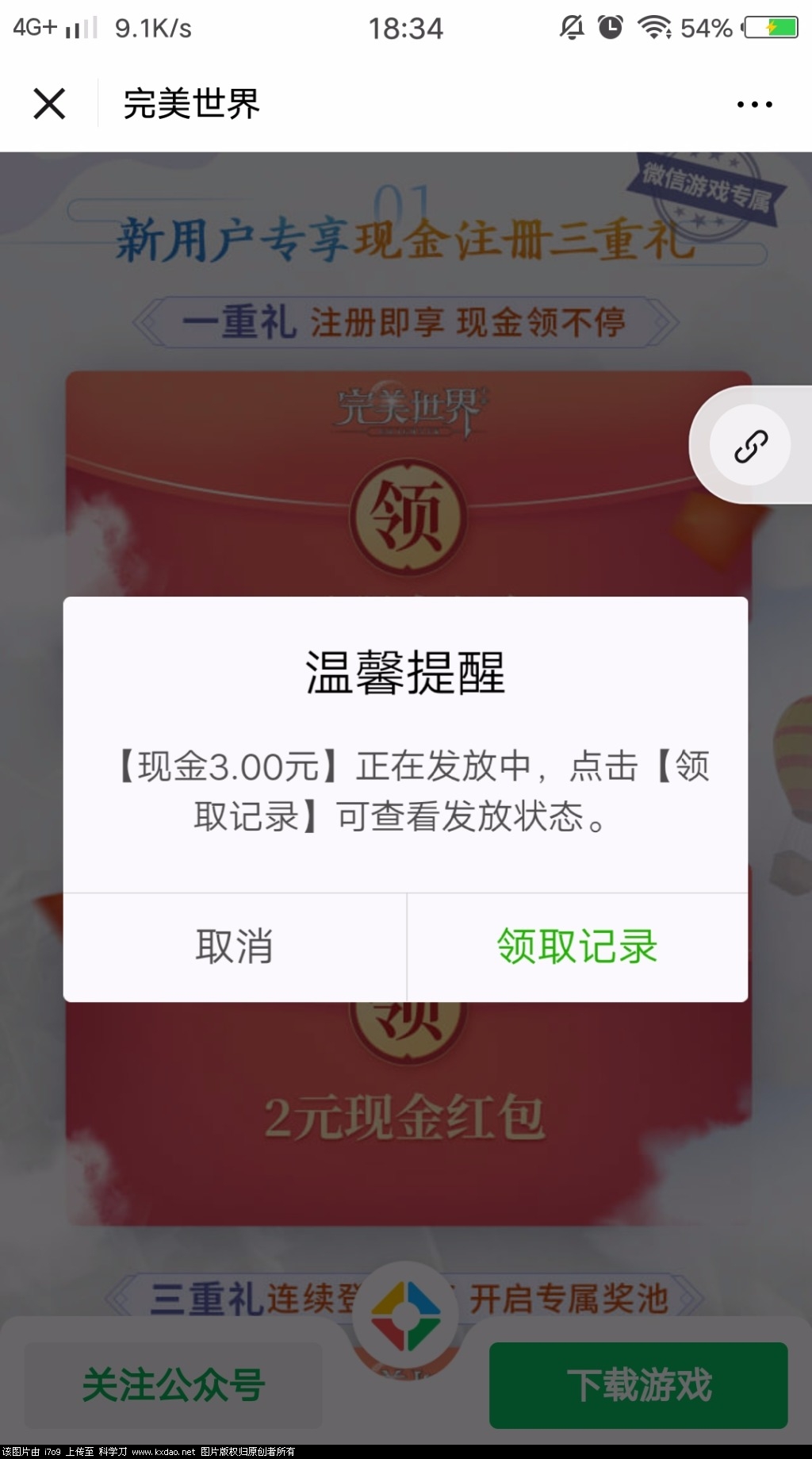
Task: Close the 完美世界 web page
Action: [x=49, y=104]
